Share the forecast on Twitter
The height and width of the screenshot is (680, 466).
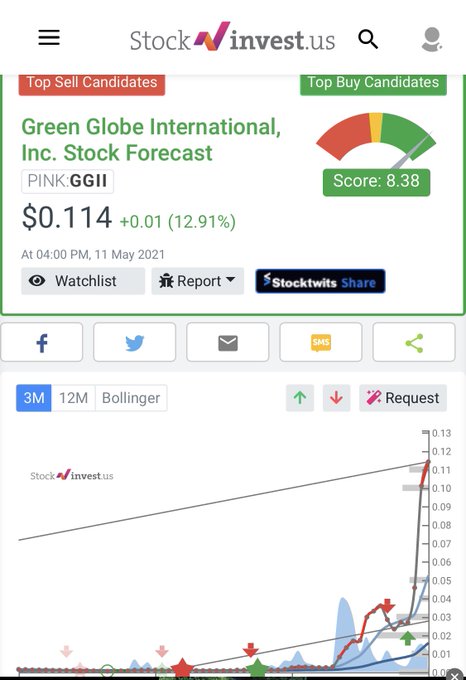(x=134, y=342)
